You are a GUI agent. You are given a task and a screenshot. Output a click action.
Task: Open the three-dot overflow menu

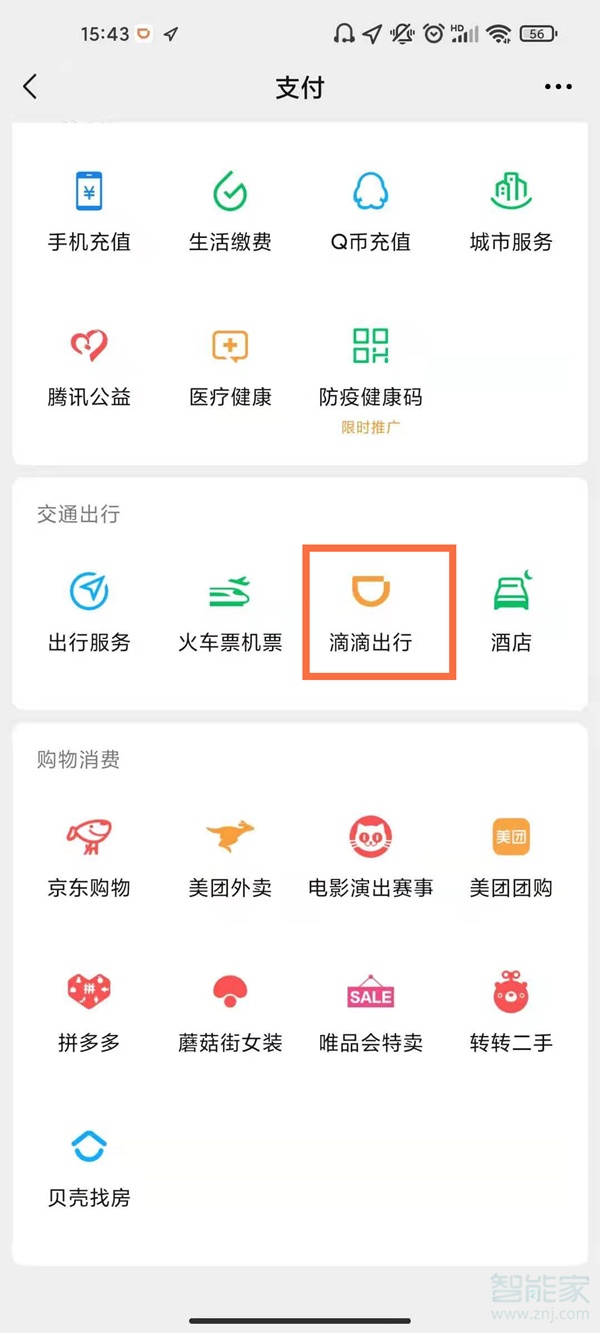pyautogui.click(x=558, y=87)
